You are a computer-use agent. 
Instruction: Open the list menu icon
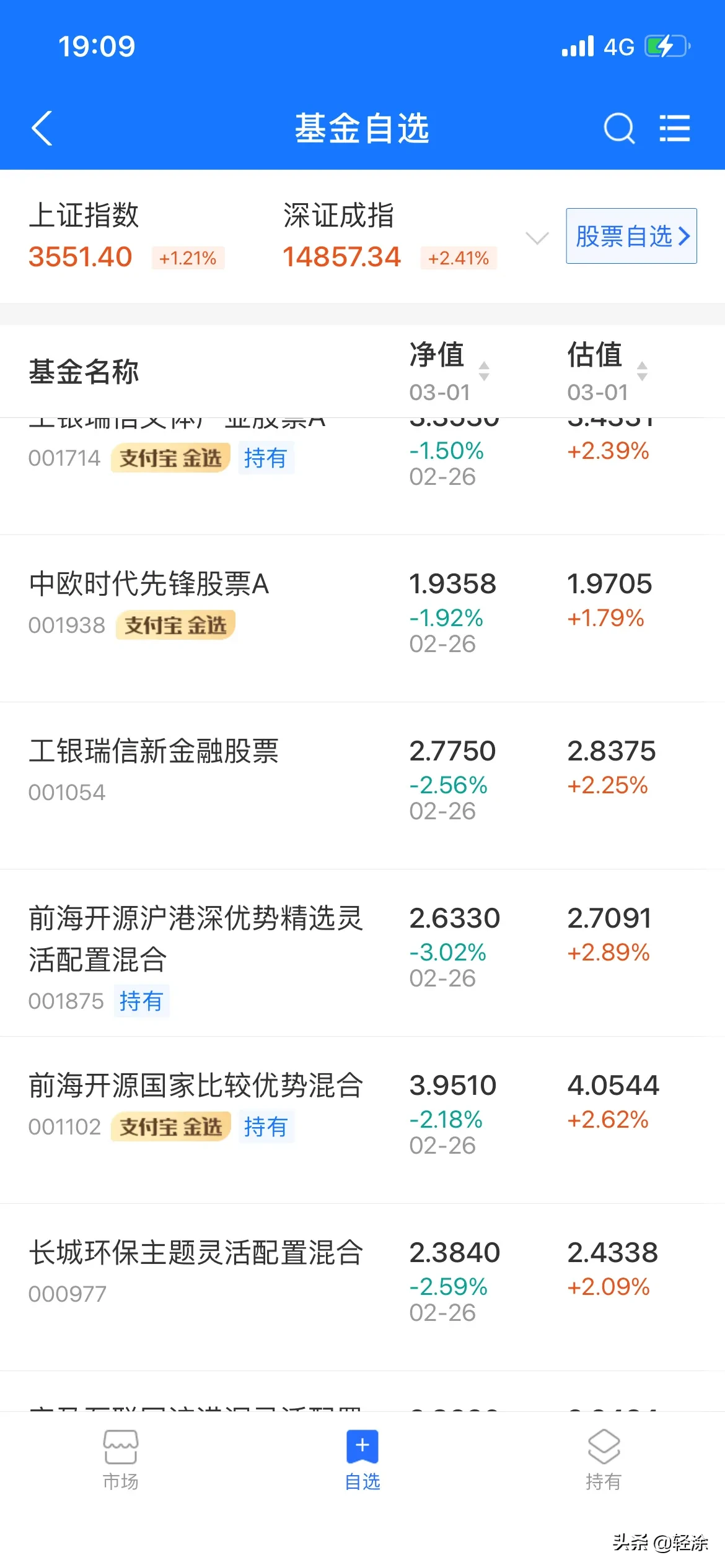675,128
